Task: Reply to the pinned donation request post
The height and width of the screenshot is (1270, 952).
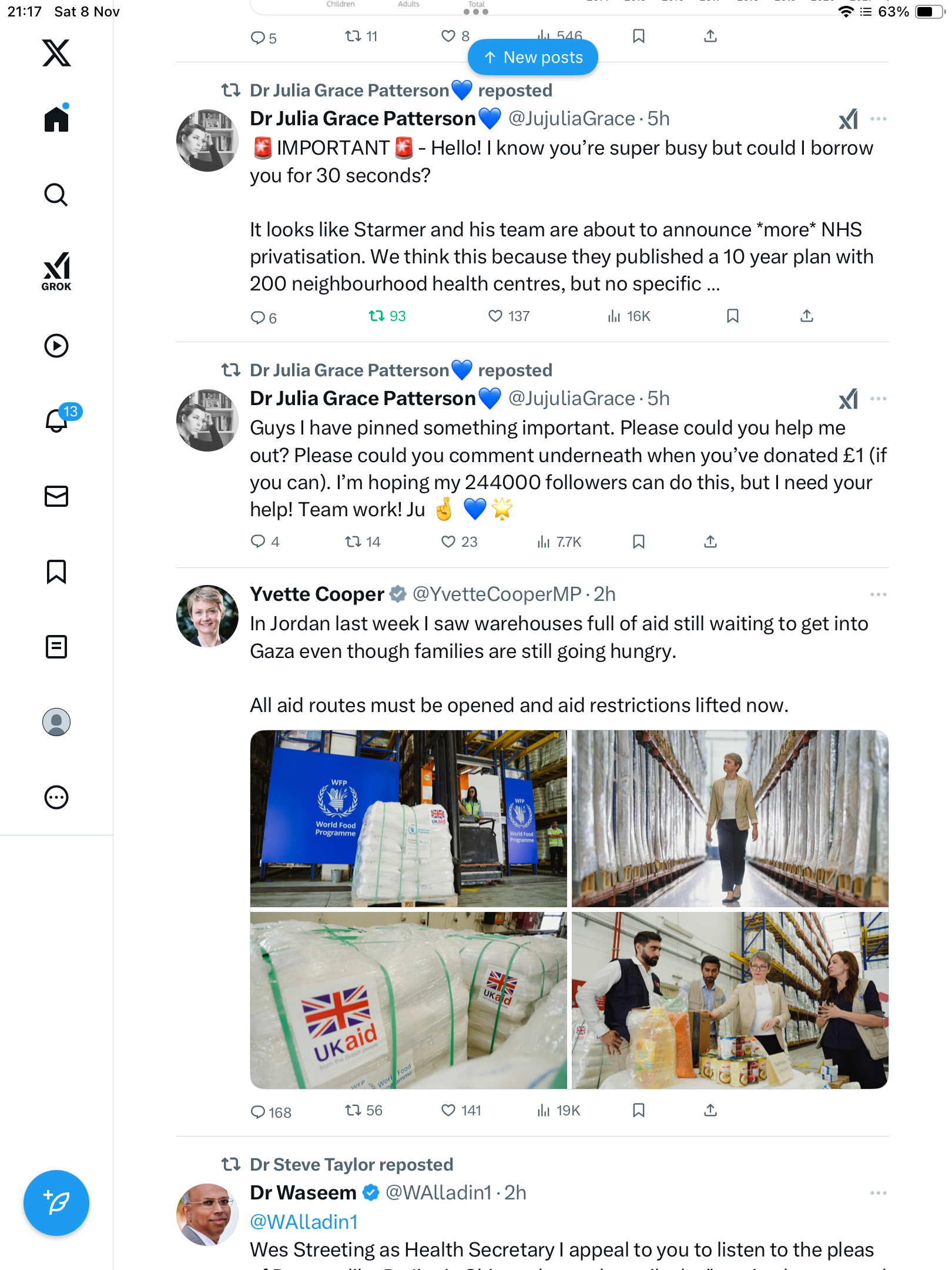Action: (x=258, y=542)
